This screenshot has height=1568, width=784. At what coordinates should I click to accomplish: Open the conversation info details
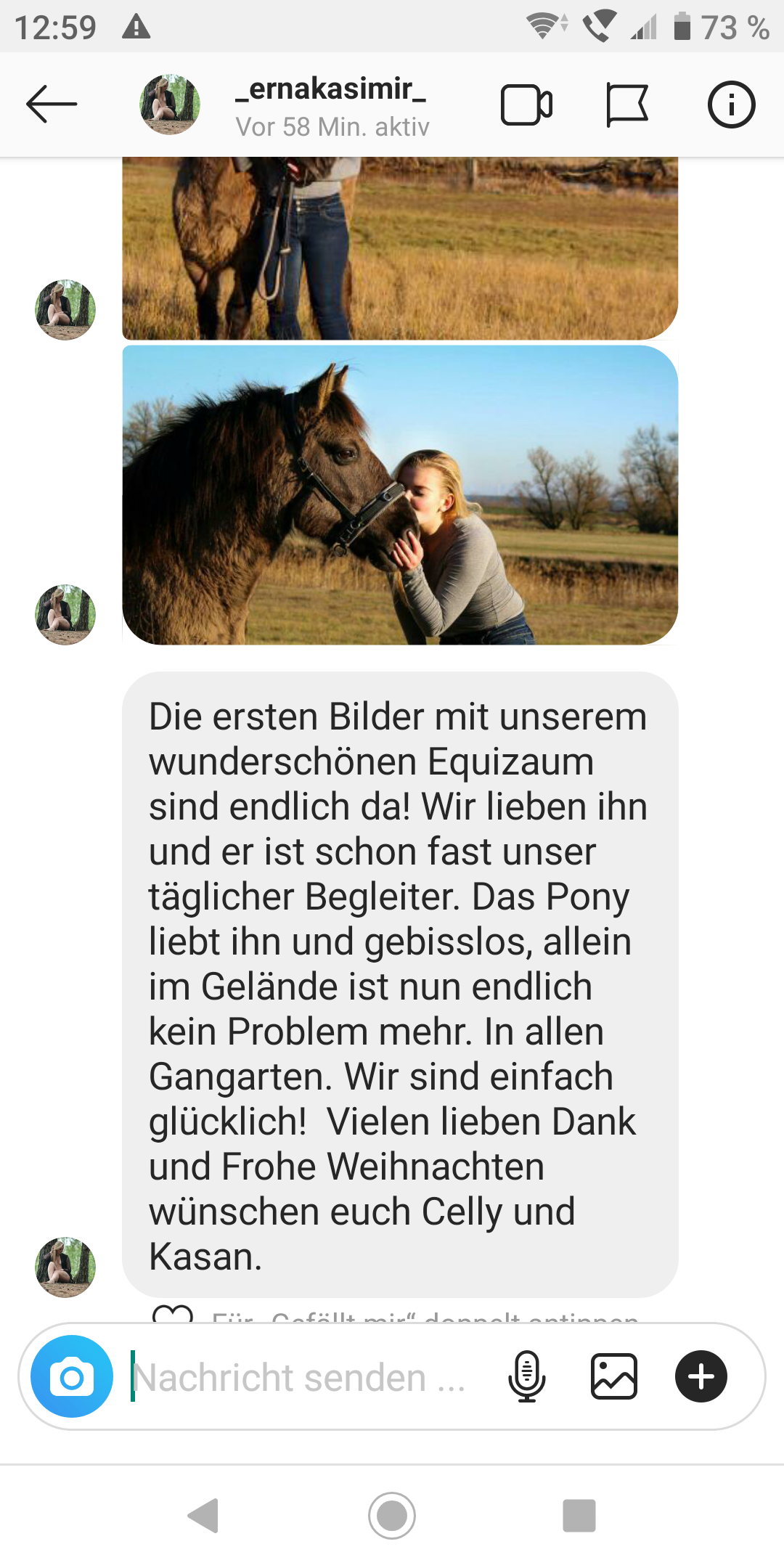coord(731,105)
